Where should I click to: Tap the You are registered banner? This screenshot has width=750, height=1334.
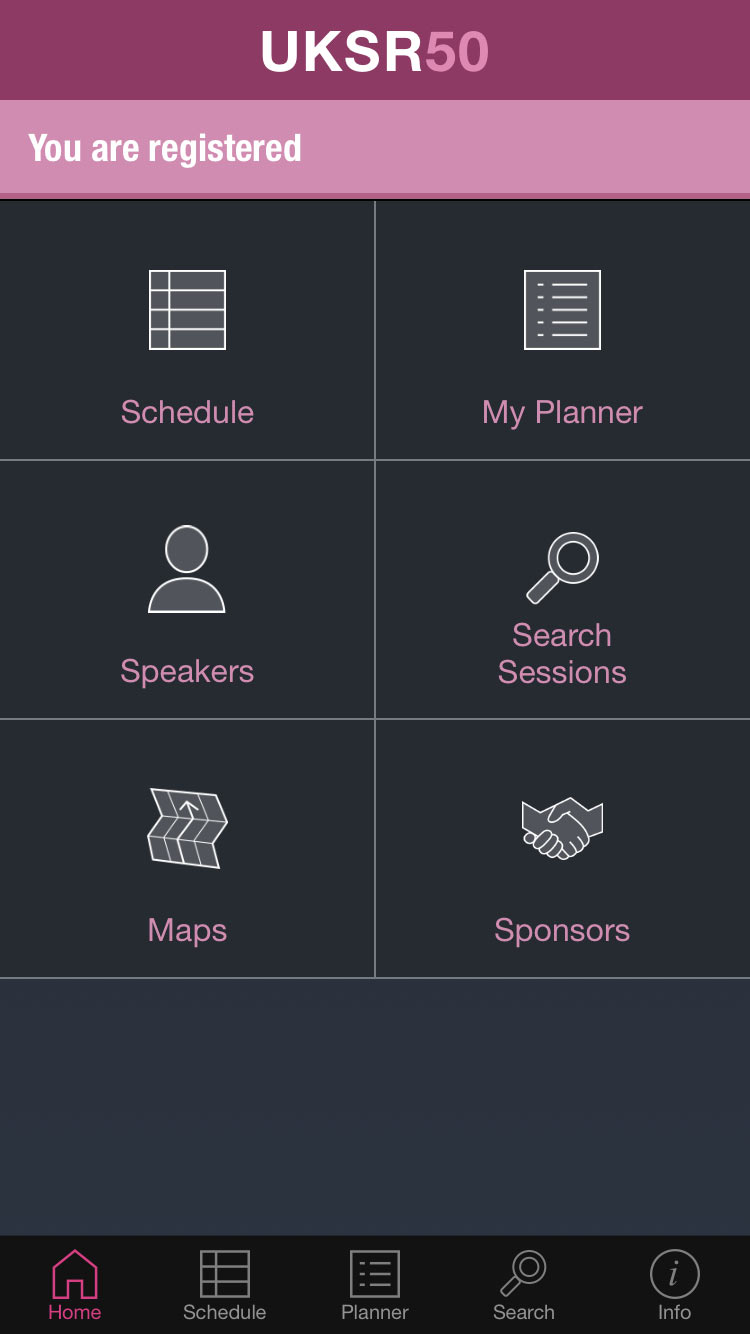click(x=375, y=148)
